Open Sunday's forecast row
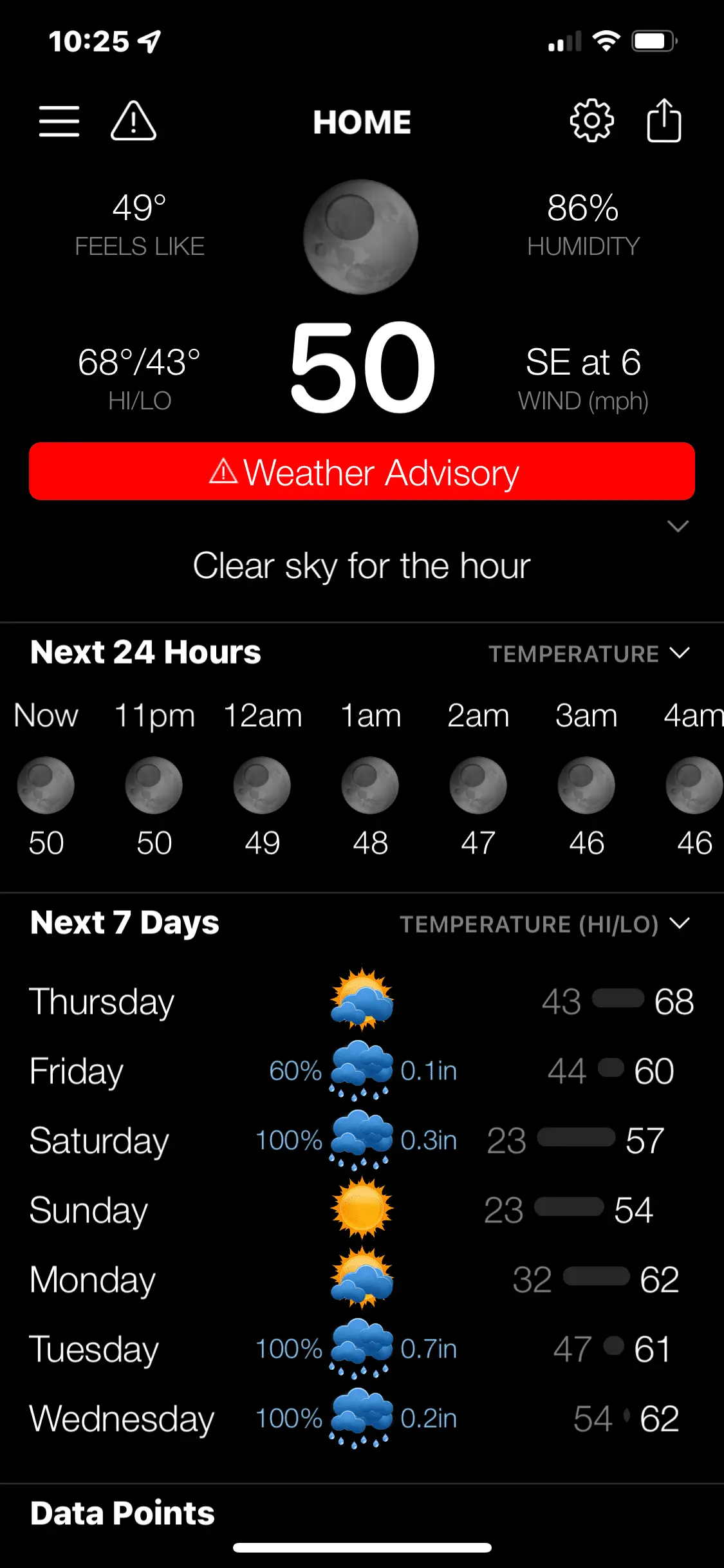This screenshot has width=724, height=1568. (x=362, y=1210)
